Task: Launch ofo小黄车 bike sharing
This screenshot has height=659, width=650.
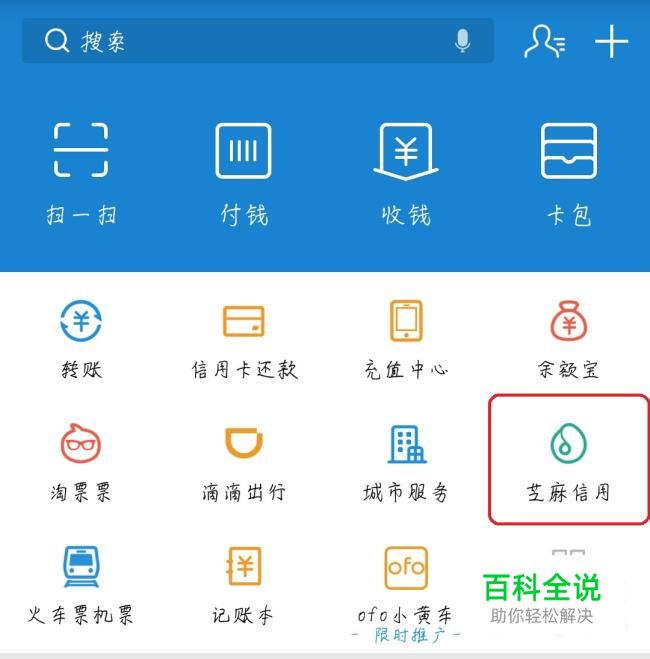Action: pyautogui.click(x=405, y=583)
